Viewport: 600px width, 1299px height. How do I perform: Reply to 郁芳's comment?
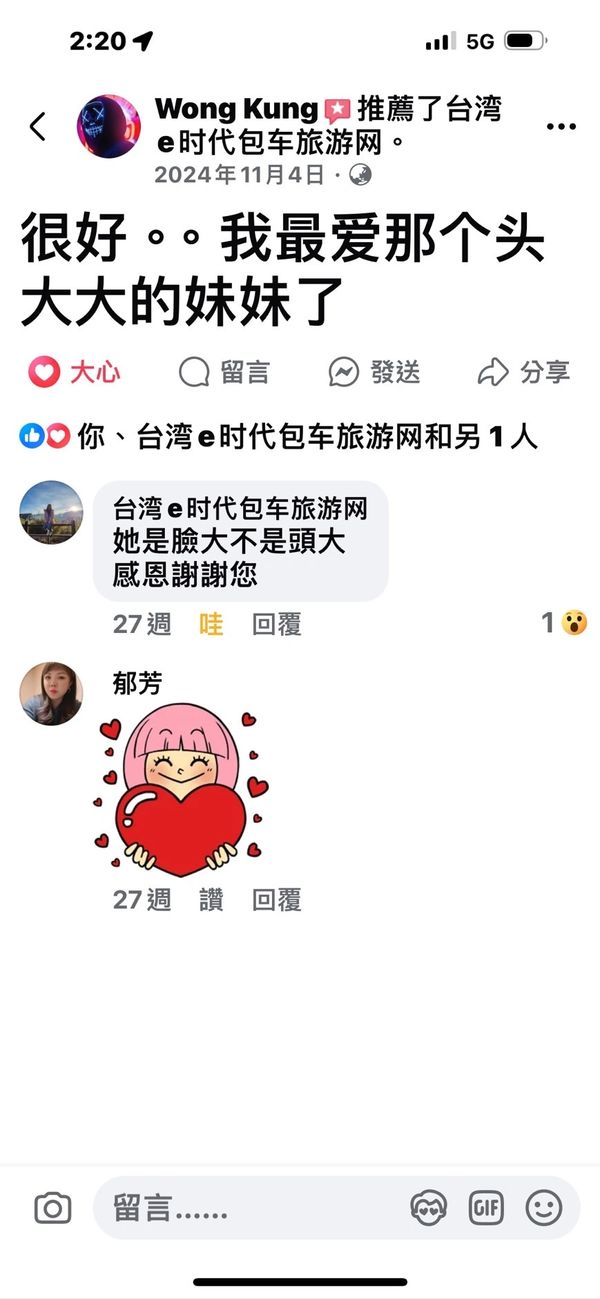(277, 900)
